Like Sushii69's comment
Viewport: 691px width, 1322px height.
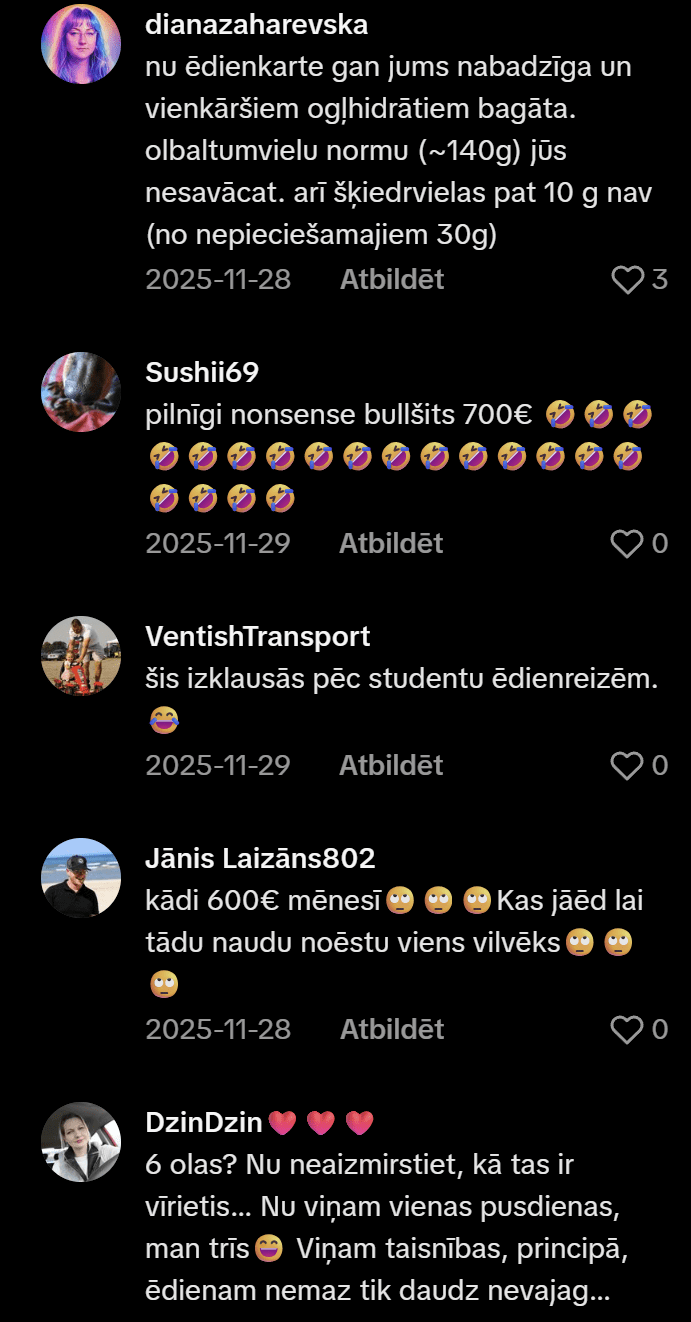pos(627,544)
